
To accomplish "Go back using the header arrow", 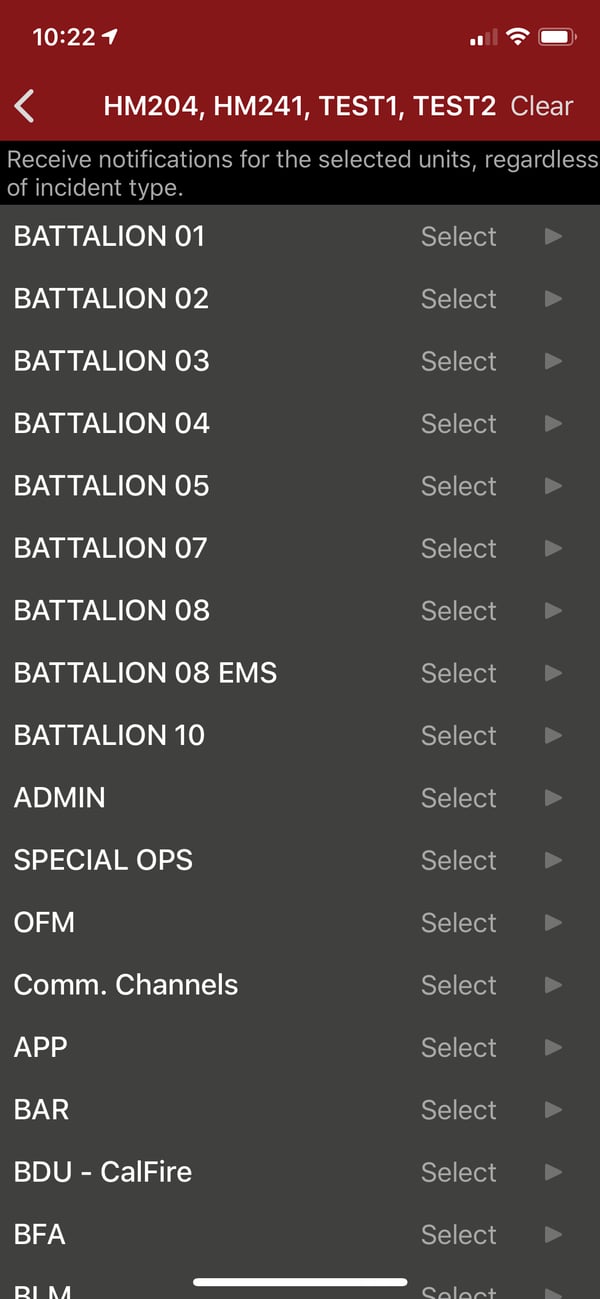I will tap(26, 106).
